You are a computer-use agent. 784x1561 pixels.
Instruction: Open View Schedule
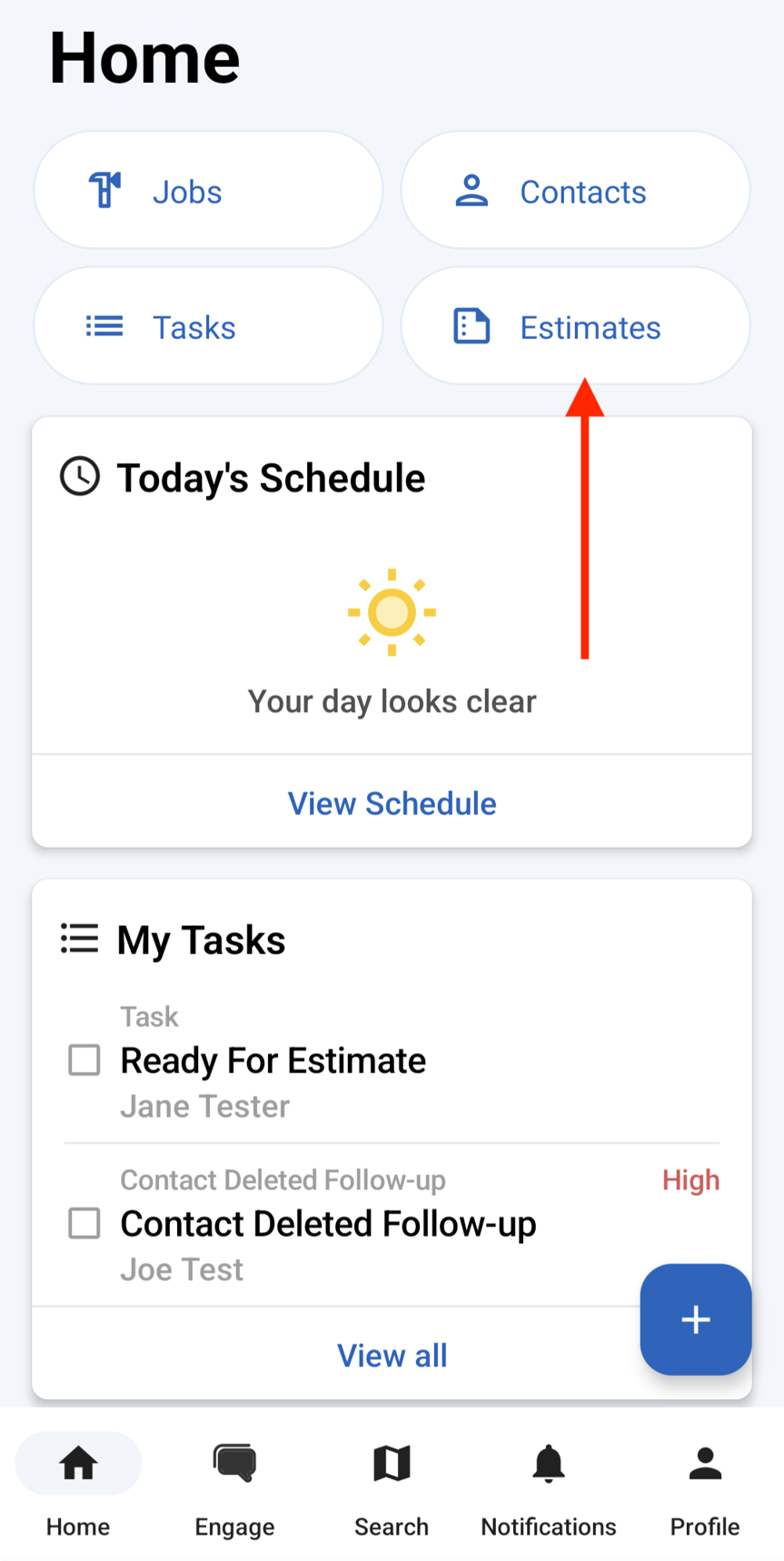click(x=392, y=802)
